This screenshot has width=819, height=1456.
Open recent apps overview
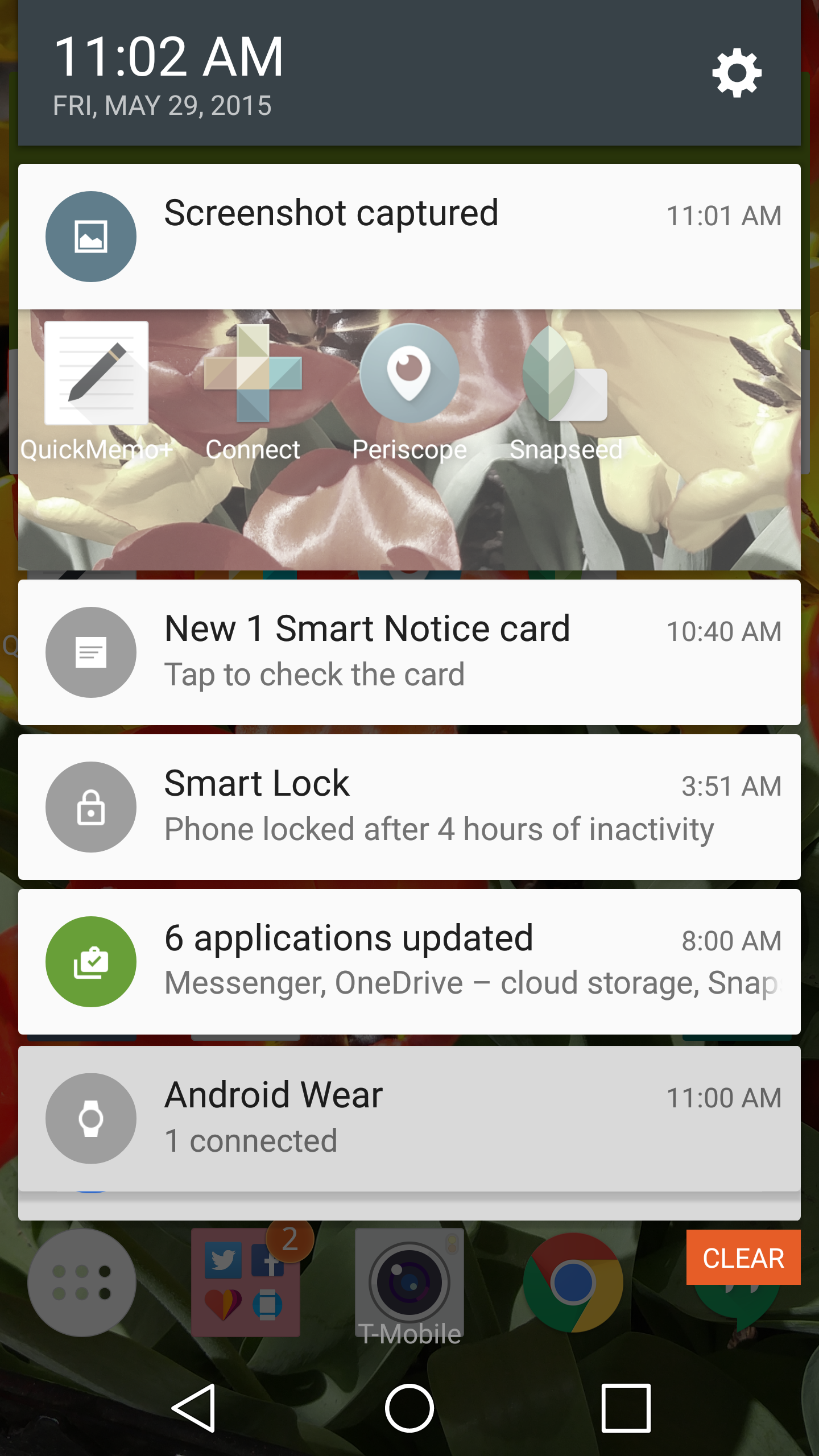(626, 1408)
